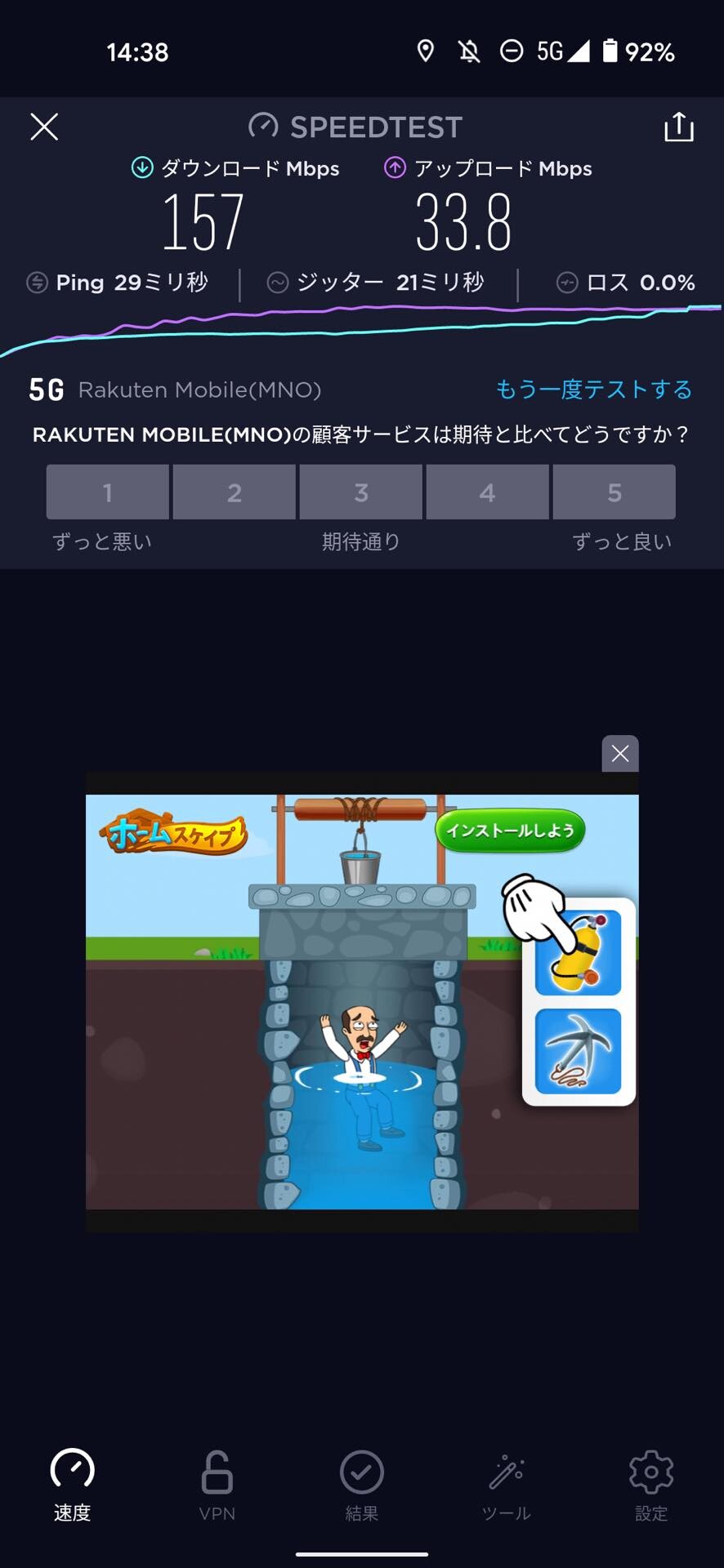Select rating 3 期待通り
724x1568 pixels.
click(x=361, y=492)
